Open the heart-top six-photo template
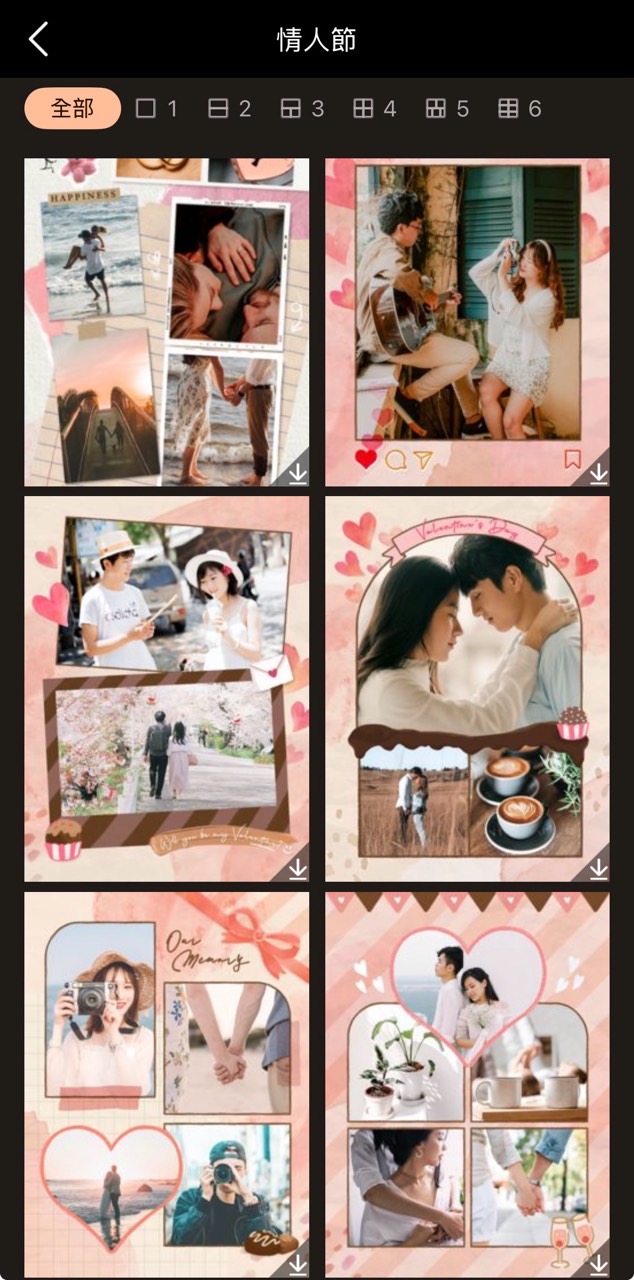 [x=467, y=1084]
